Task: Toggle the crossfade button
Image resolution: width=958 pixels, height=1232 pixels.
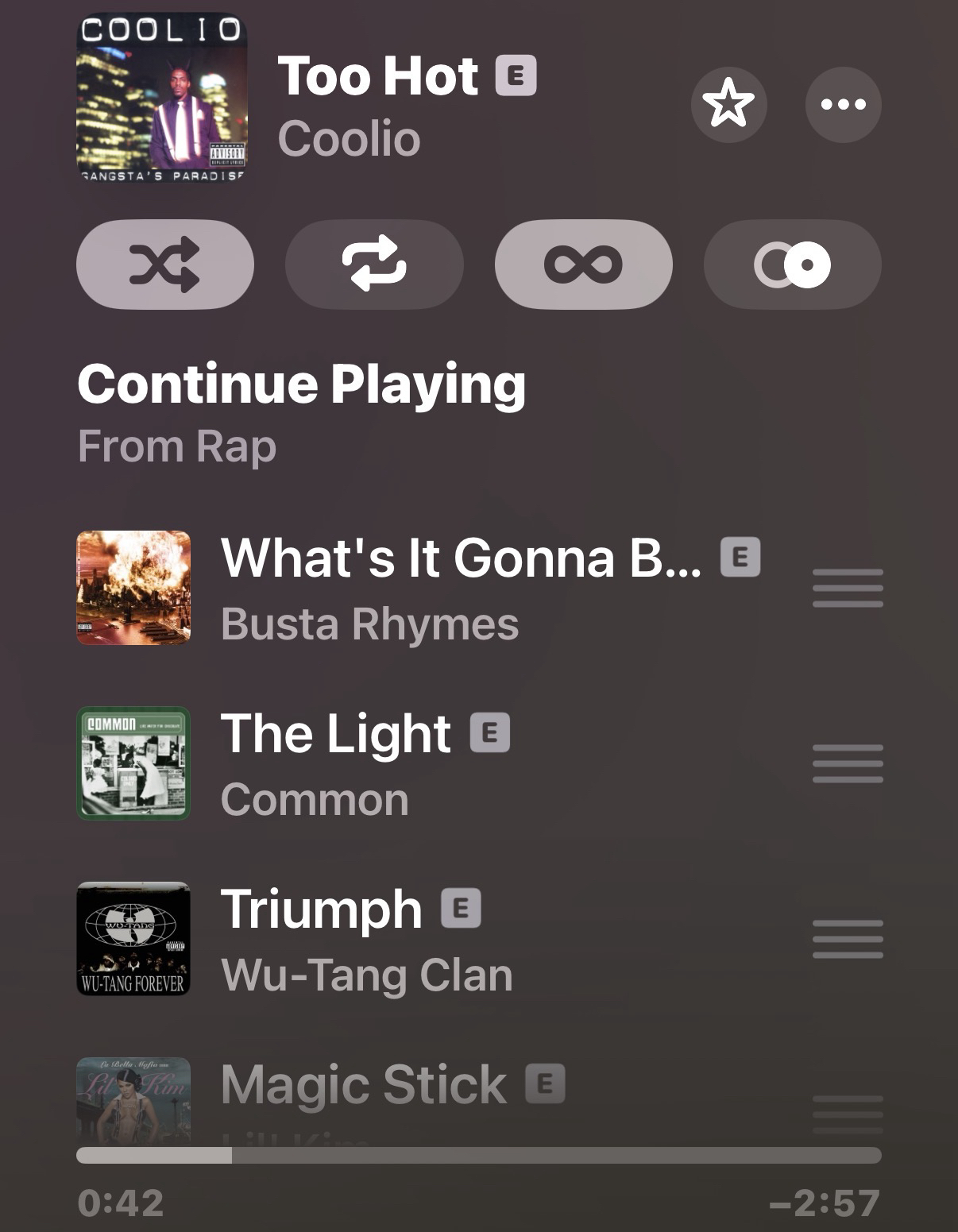Action: point(792,265)
